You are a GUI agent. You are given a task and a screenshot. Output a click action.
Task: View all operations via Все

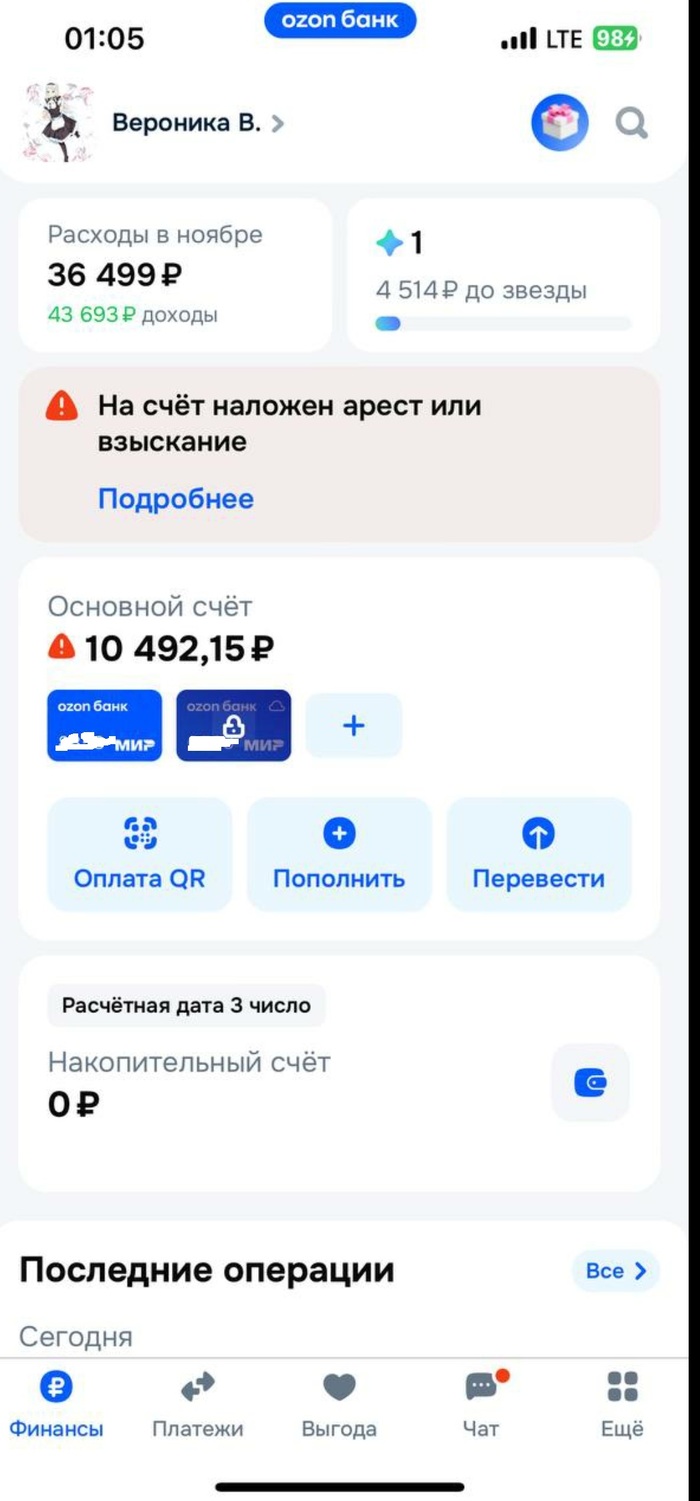(615, 1271)
